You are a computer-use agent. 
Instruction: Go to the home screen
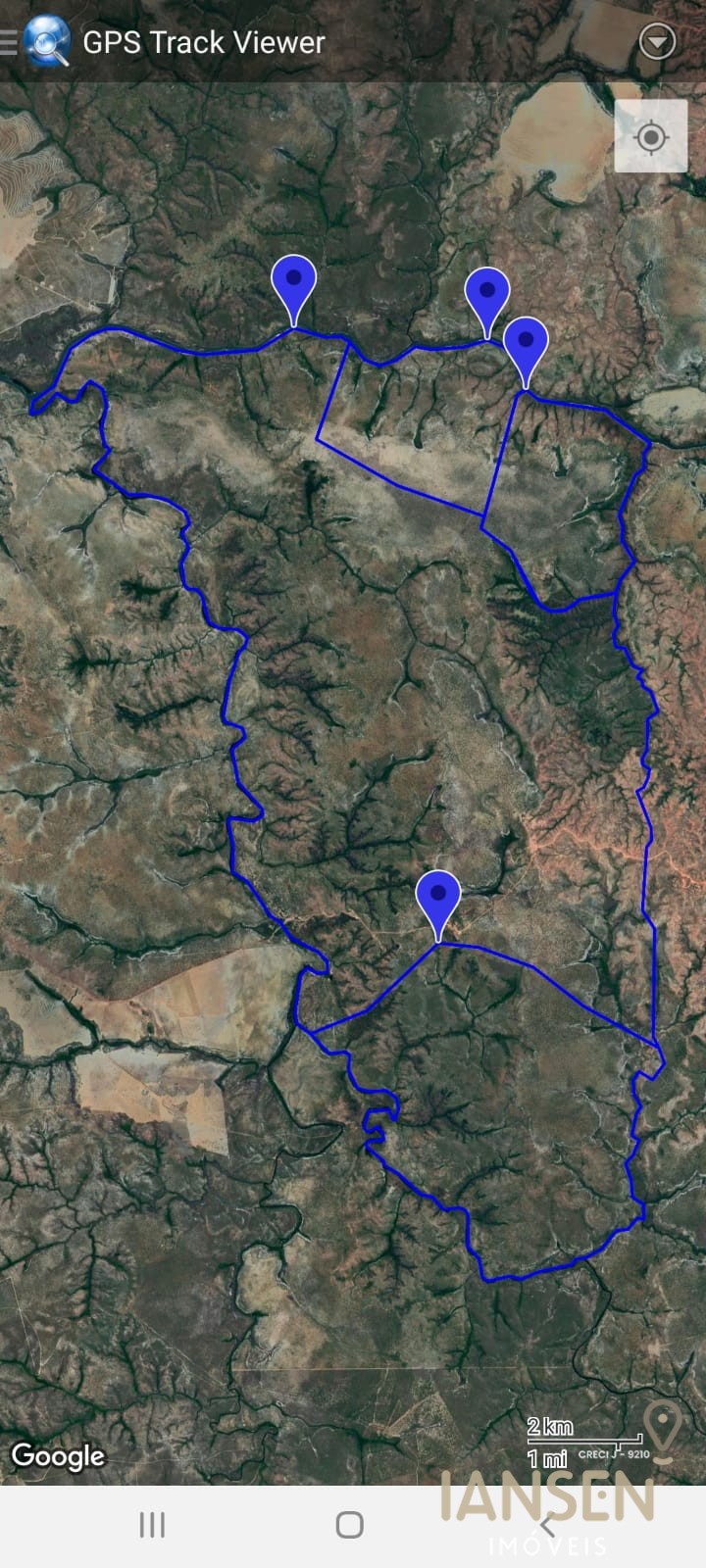[350, 1525]
